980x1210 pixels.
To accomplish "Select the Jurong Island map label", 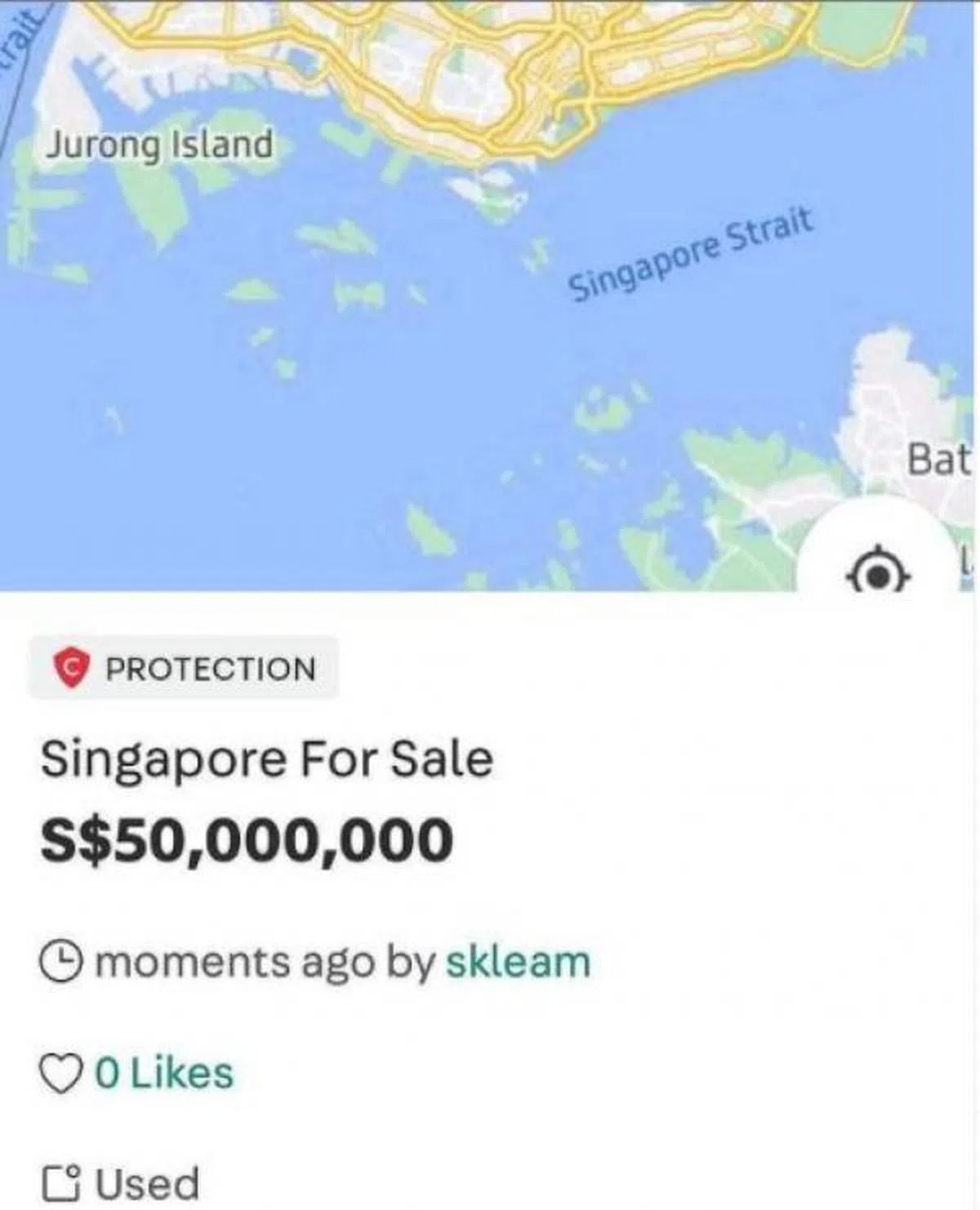I will tap(161, 146).
